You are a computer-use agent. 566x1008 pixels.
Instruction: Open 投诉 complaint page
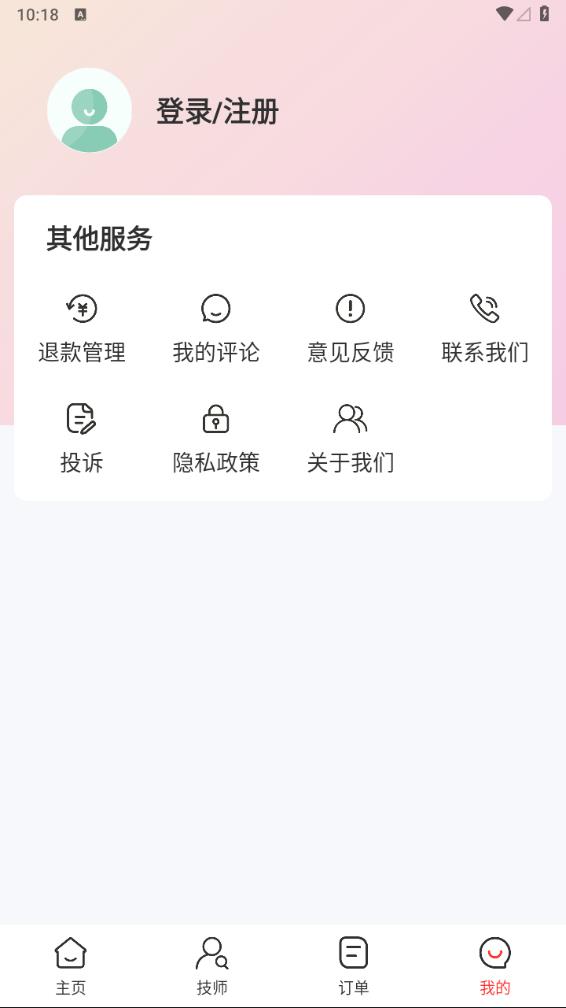tap(82, 439)
